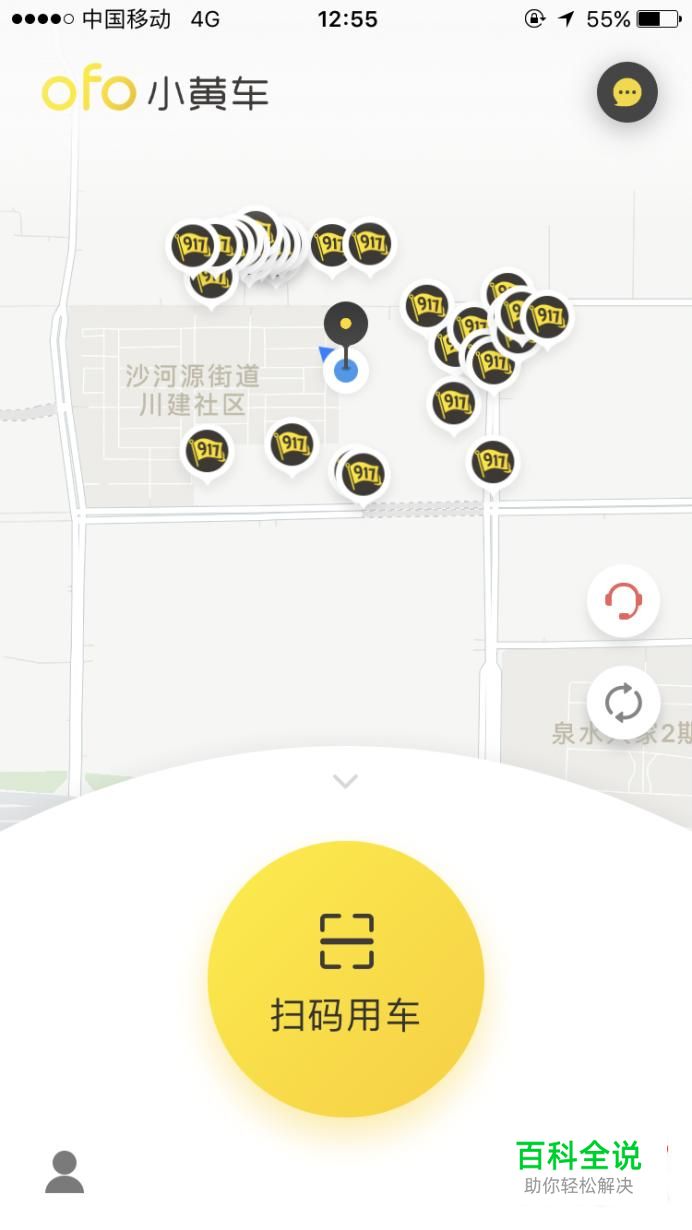The width and height of the screenshot is (692, 1230).
Task: Collapse the bottom panel with the chevron
Action: tap(345, 781)
